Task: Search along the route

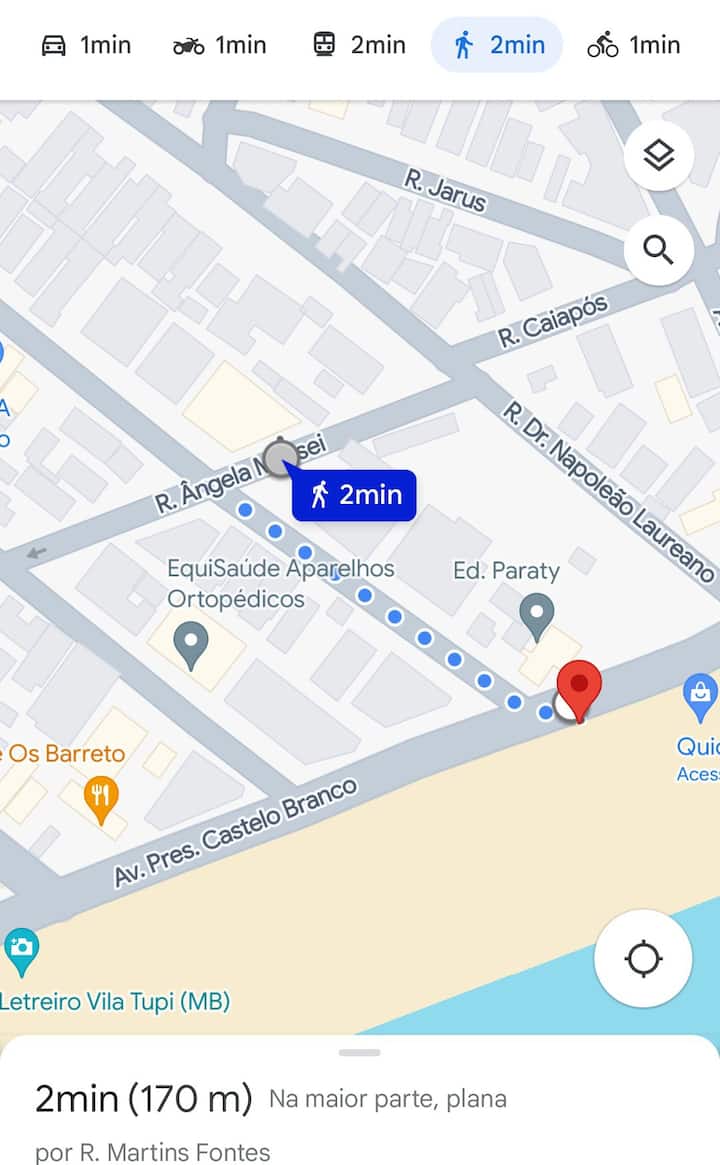Action: [658, 249]
